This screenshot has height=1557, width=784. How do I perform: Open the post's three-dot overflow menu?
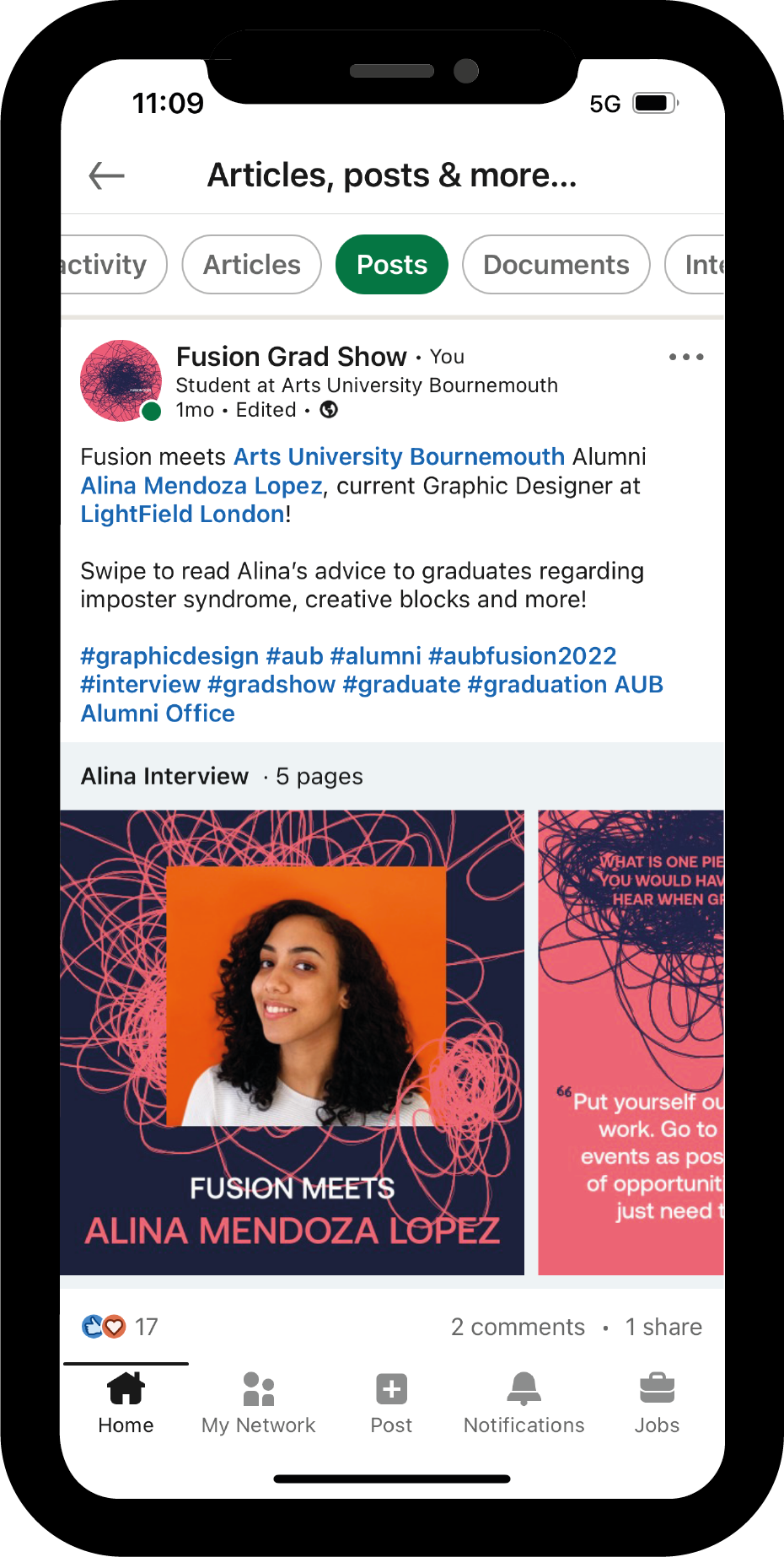click(x=685, y=358)
